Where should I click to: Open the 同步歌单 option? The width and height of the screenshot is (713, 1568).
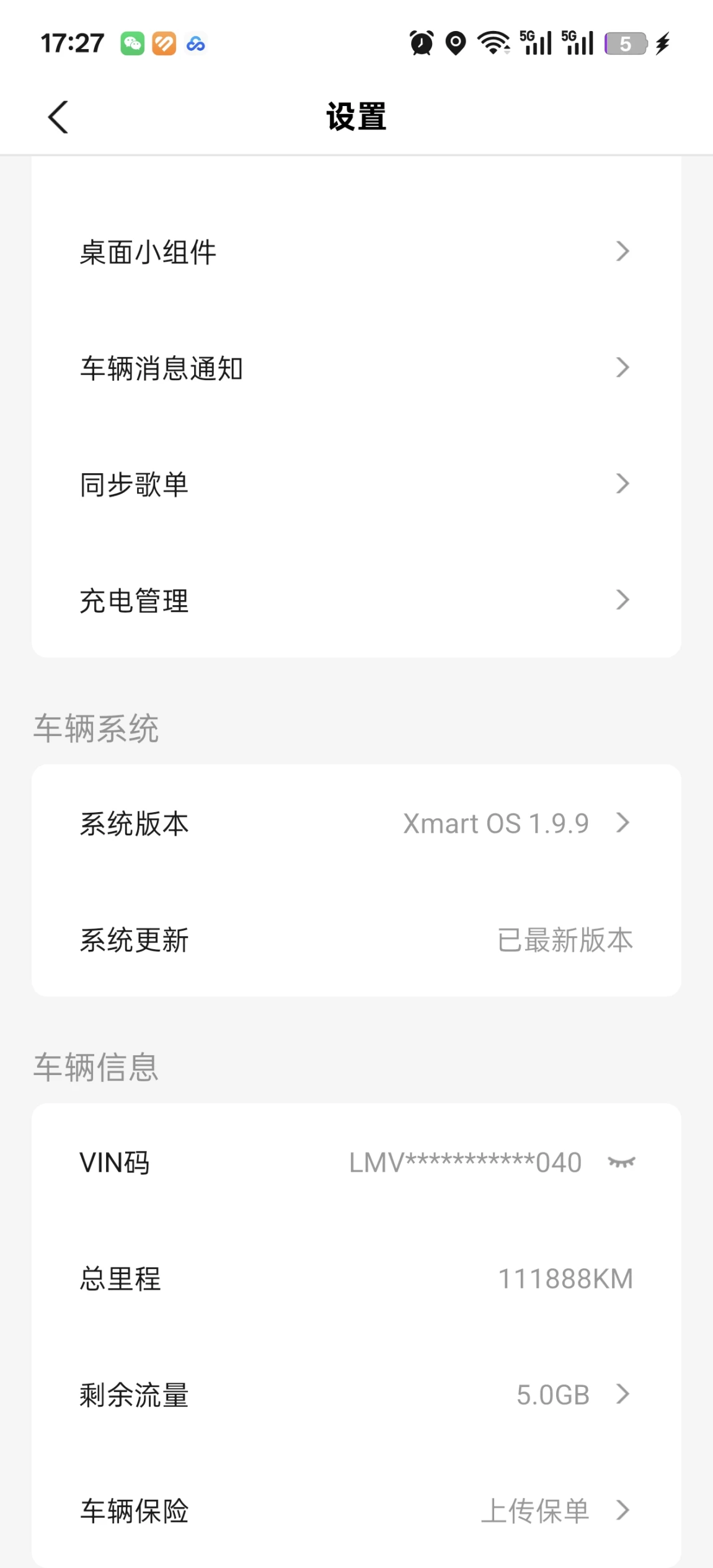pos(356,484)
